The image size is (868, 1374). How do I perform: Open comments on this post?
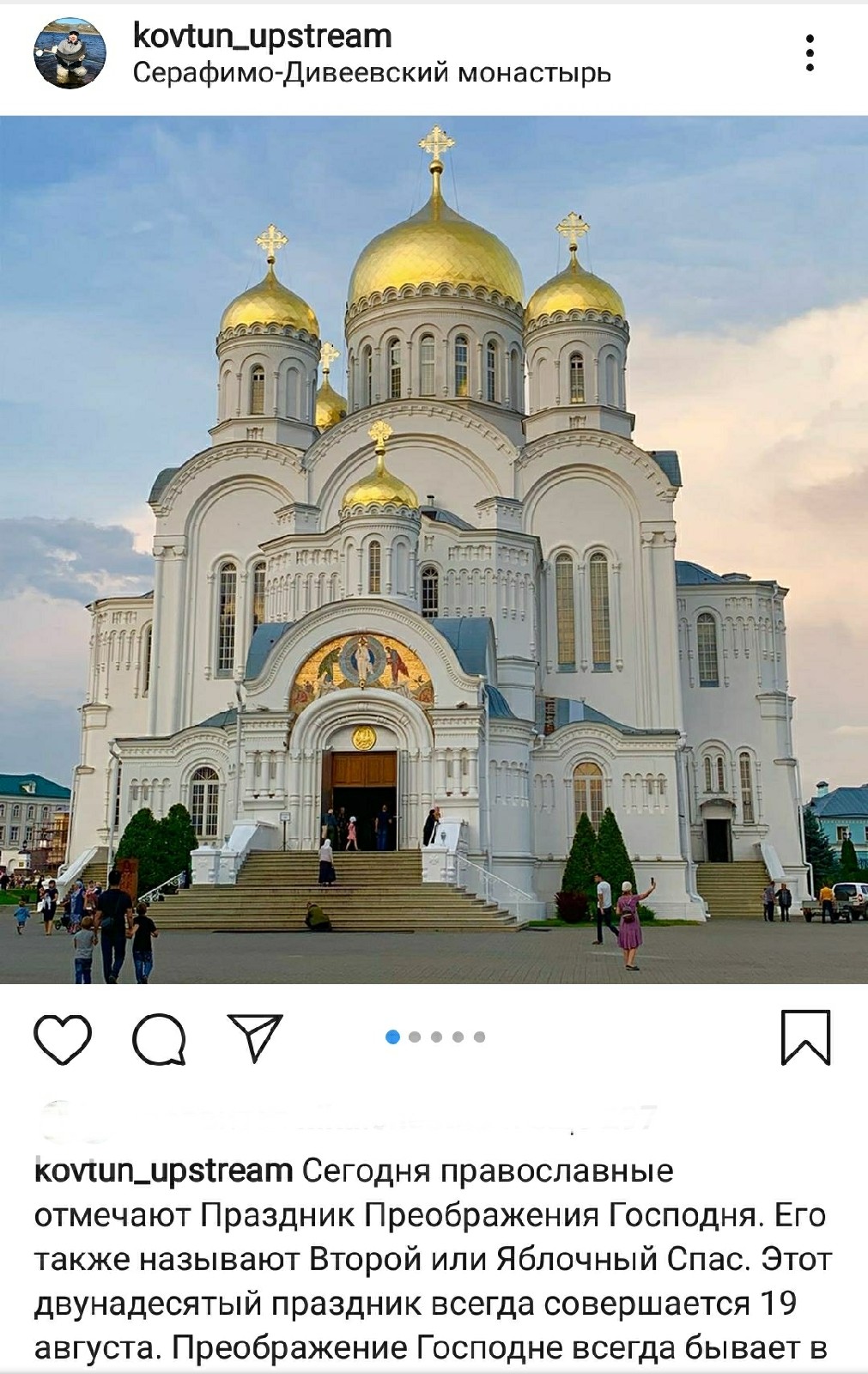pyautogui.click(x=160, y=1038)
